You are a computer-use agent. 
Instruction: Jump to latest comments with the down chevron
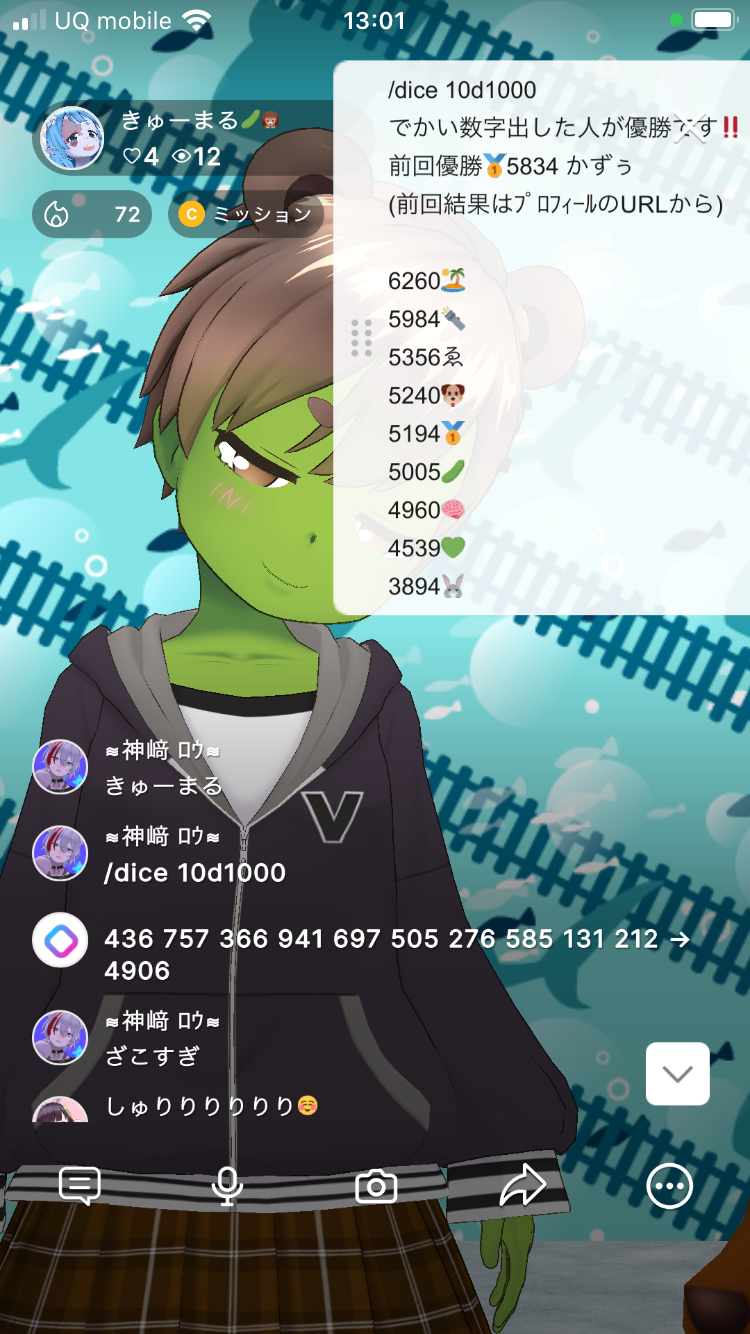click(x=677, y=1074)
